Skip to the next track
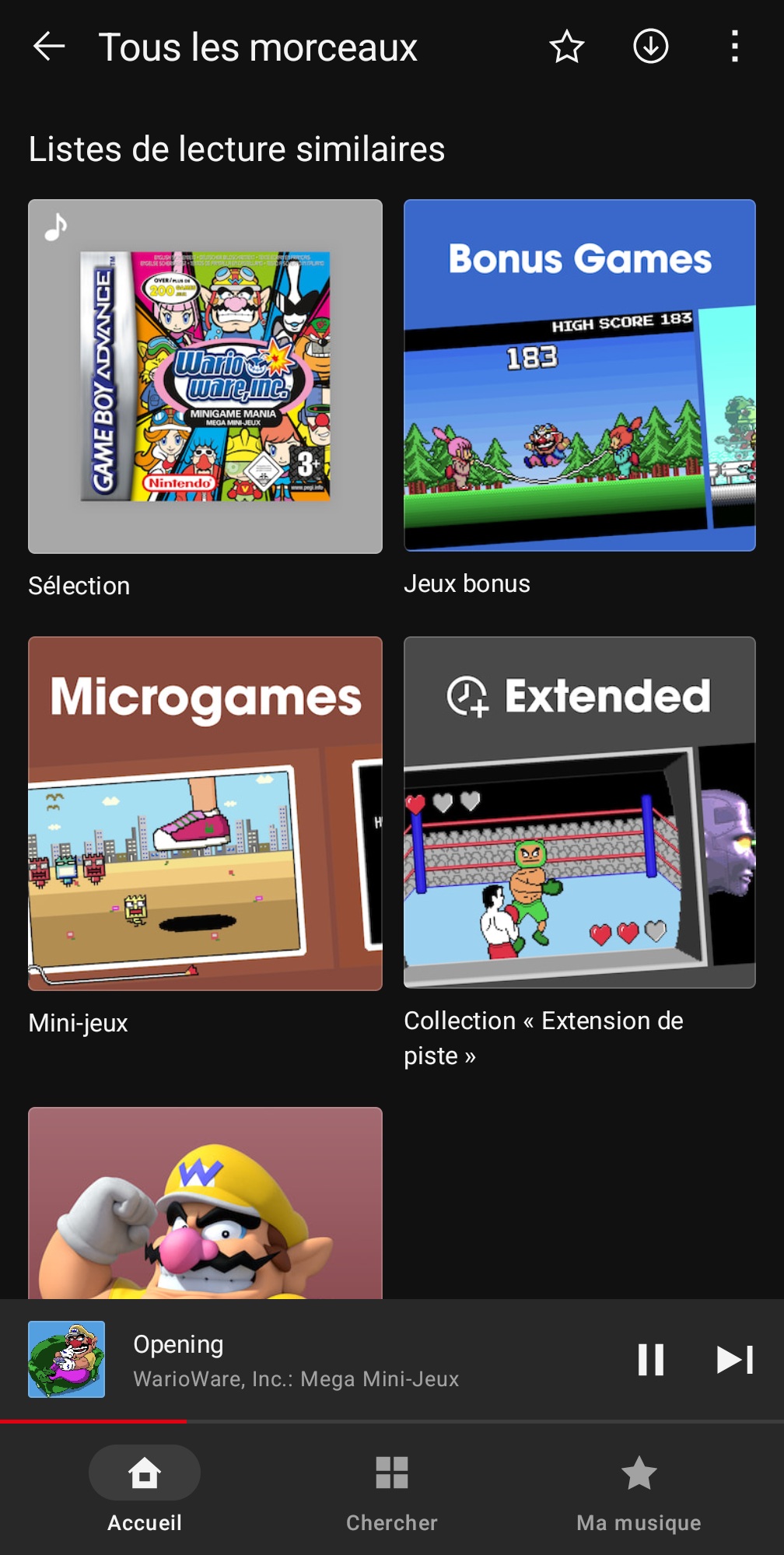This screenshot has width=784, height=1555. click(734, 1360)
